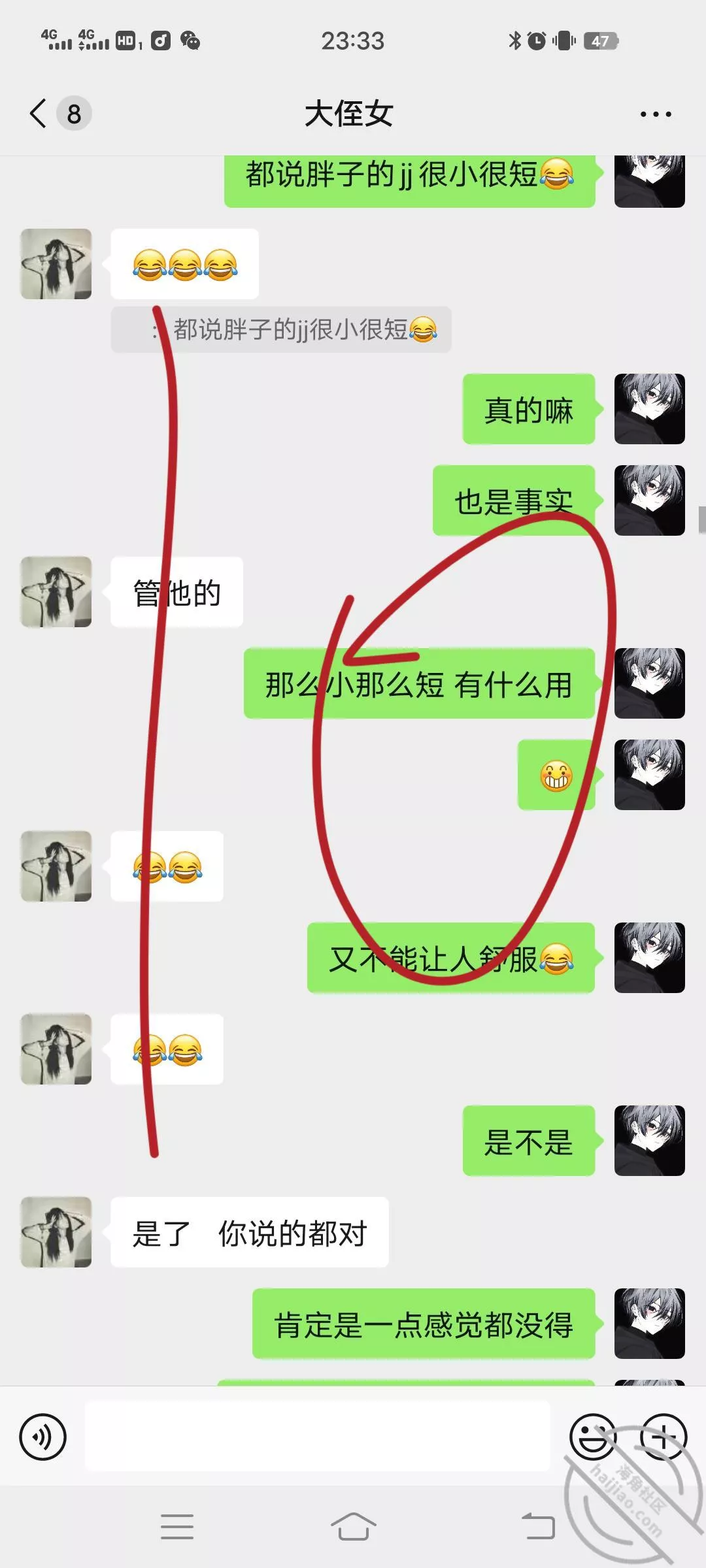The height and width of the screenshot is (1568, 706).
Task: Open contact avatar beside '是了 你说的都对'
Action: point(56,1232)
